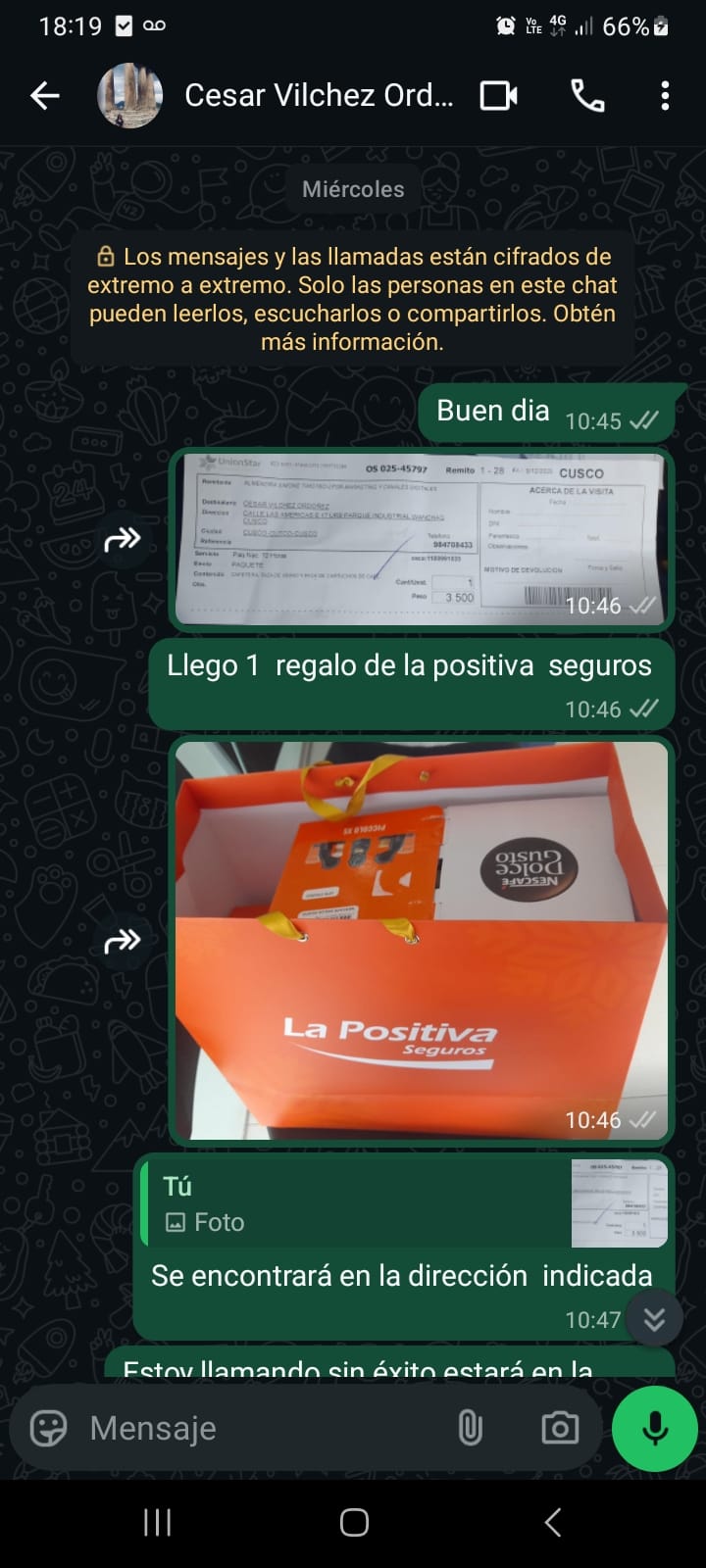Open the shipping receipt photo

[x=421, y=539]
